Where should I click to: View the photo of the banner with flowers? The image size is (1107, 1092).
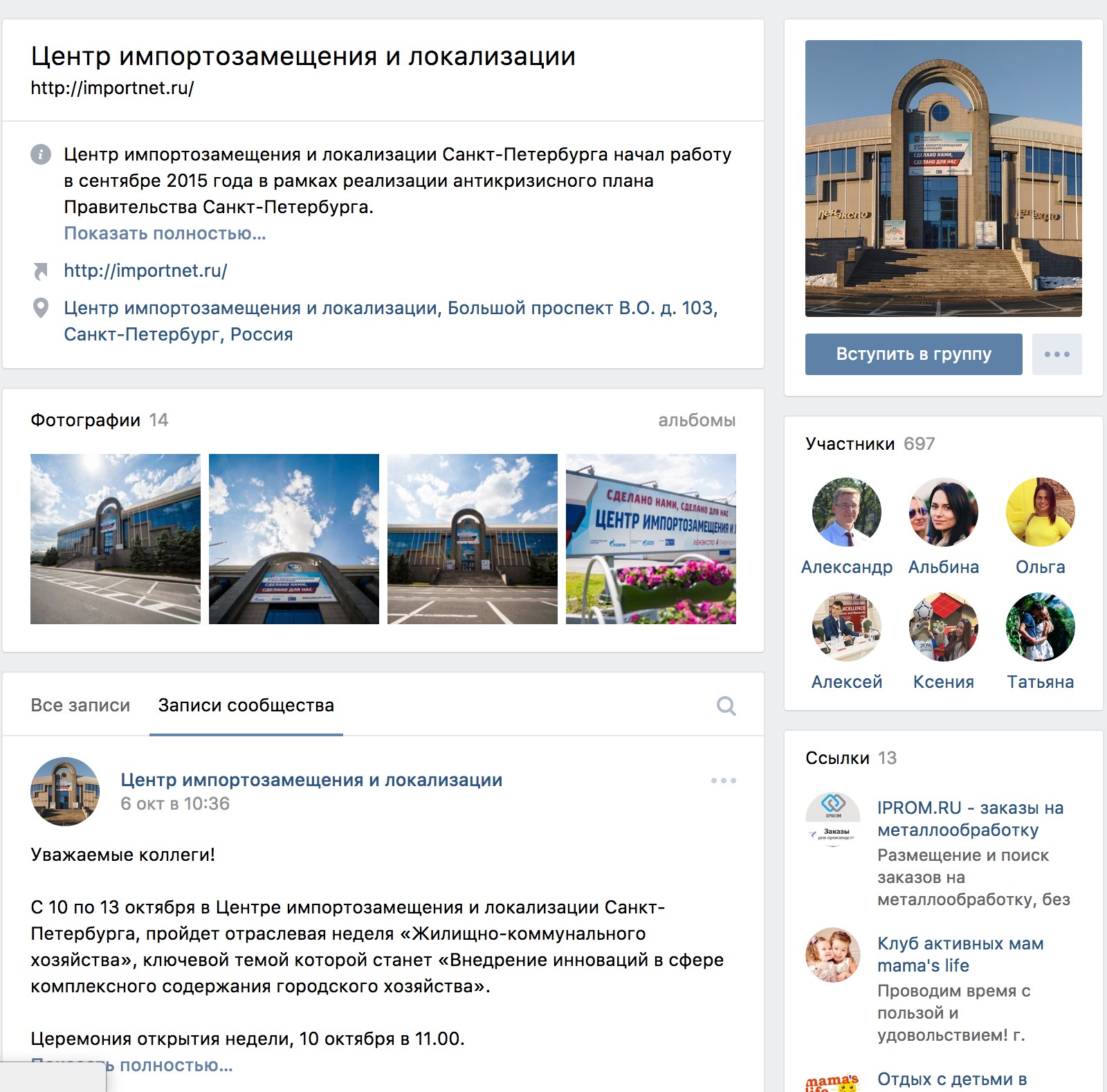(x=650, y=539)
